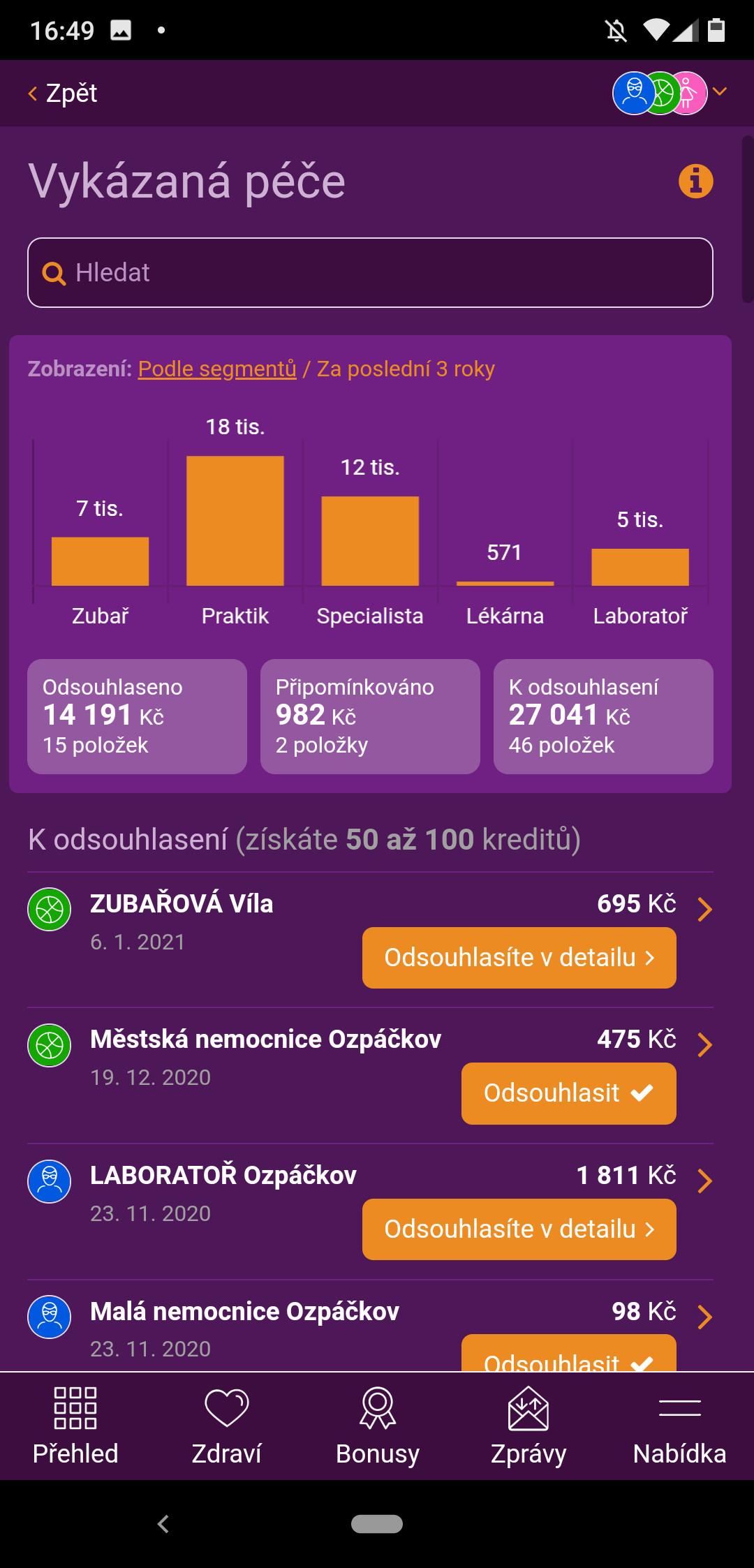Open the Nabídka menu
754x1568 pixels.
679,1426
